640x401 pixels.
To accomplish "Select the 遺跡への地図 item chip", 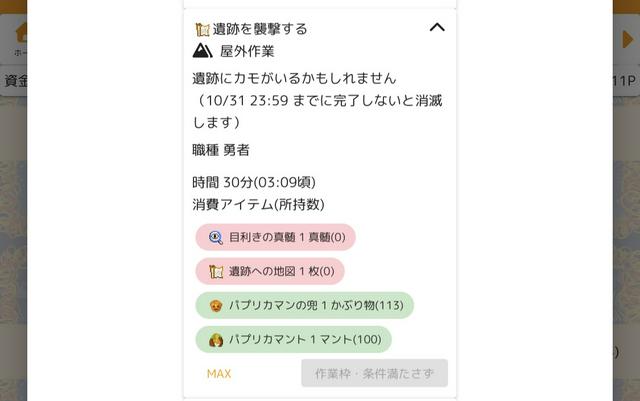I will pos(270,271).
